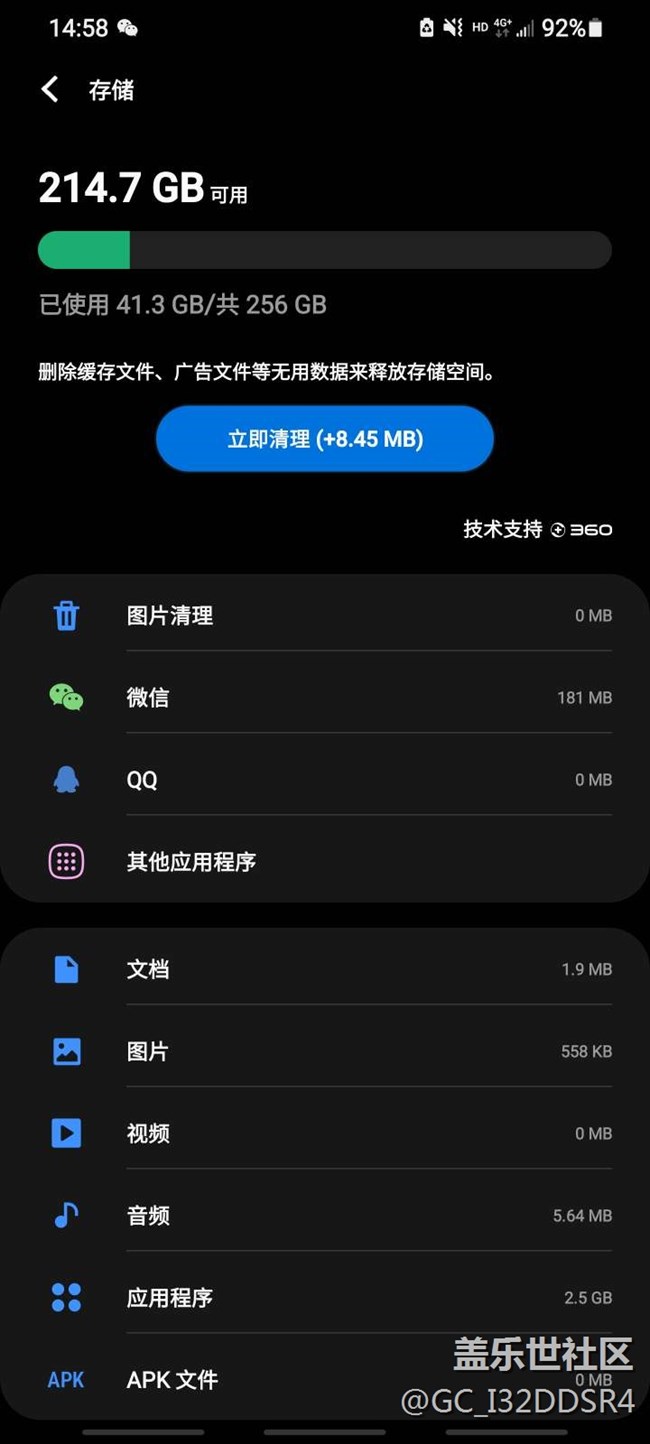Open the 视频 category
This screenshot has height=1444, width=650.
tap(325, 1133)
